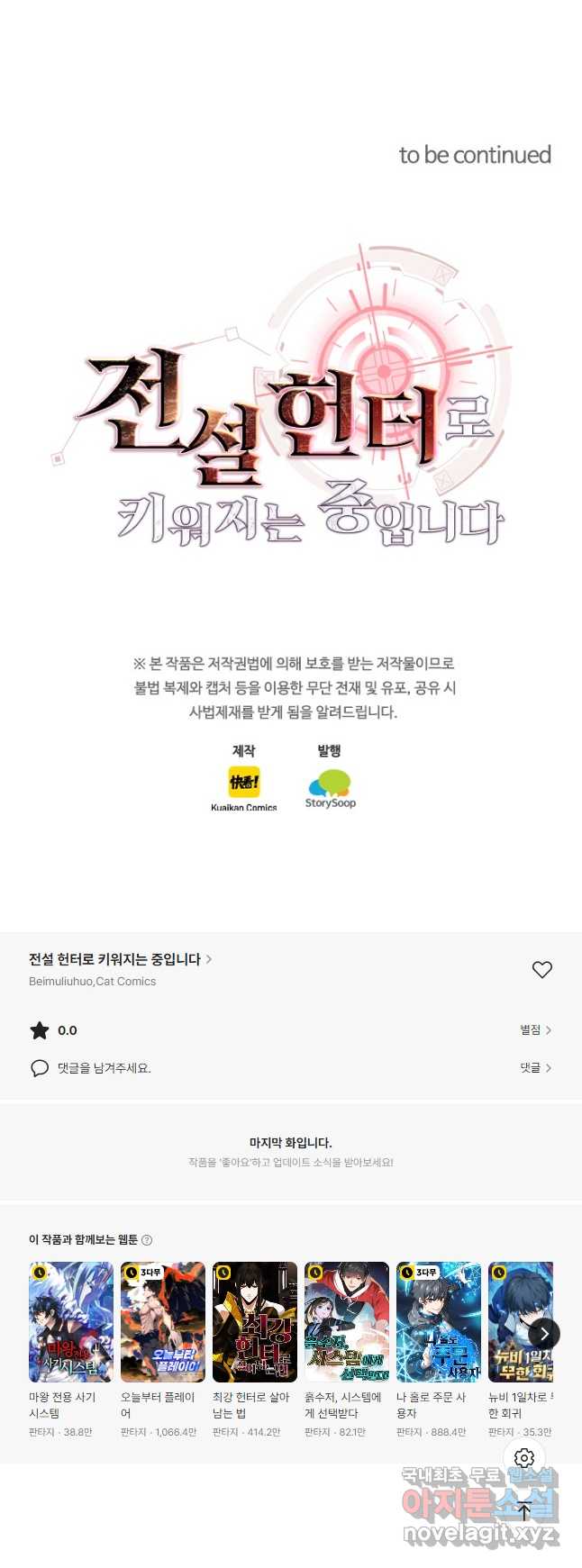The height and width of the screenshot is (1568, 582).
Task: Open the 최강 헌터로 살아남는 법 webtoon
Action: pos(255,1322)
